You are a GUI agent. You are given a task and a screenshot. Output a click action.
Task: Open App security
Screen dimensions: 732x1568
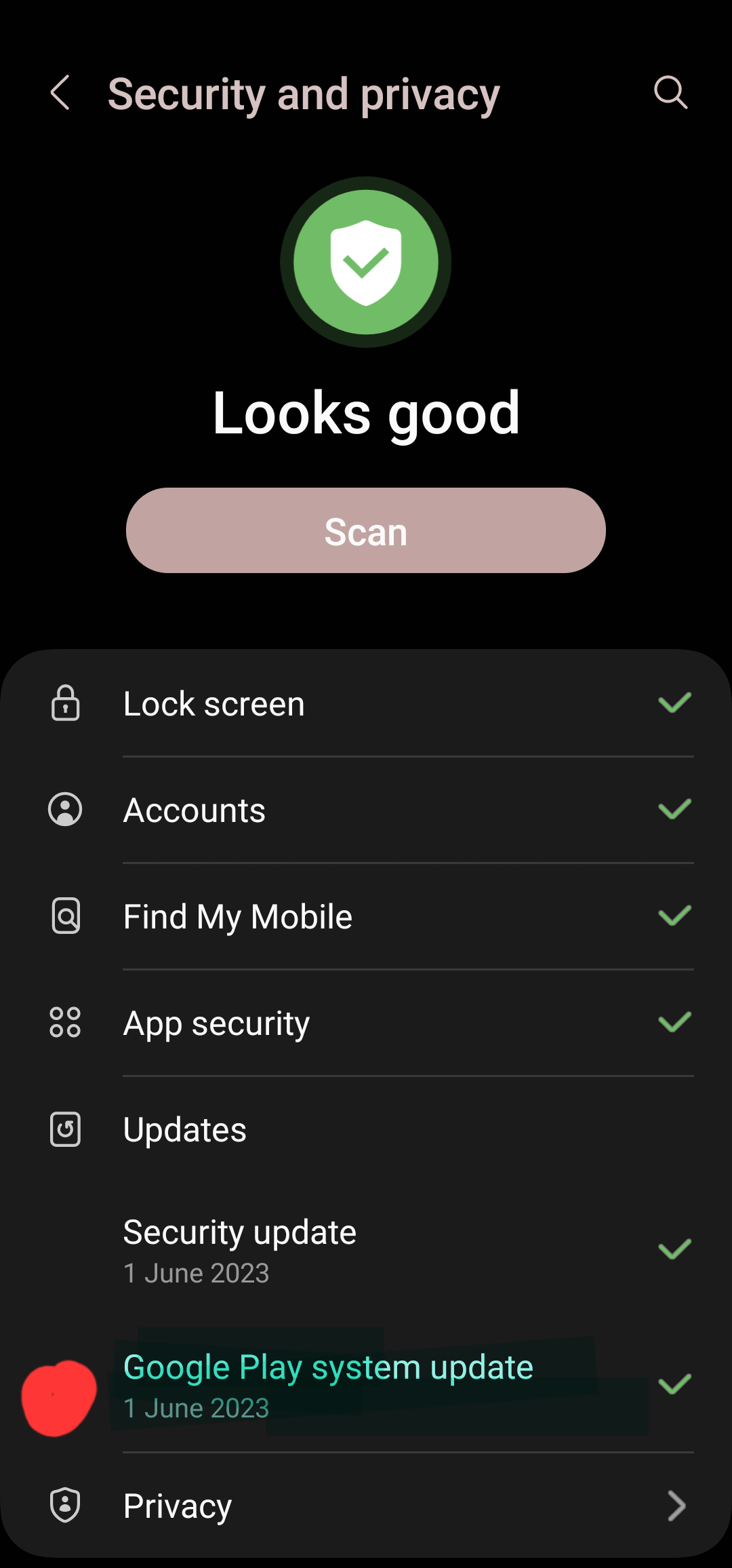tap(366, 1023)
